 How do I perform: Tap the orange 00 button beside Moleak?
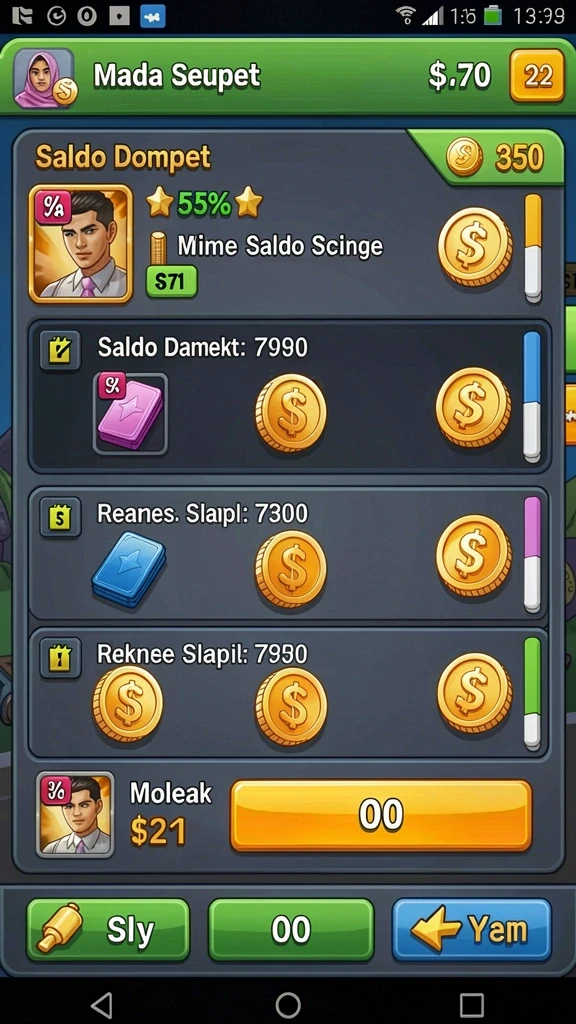point(381,816)
